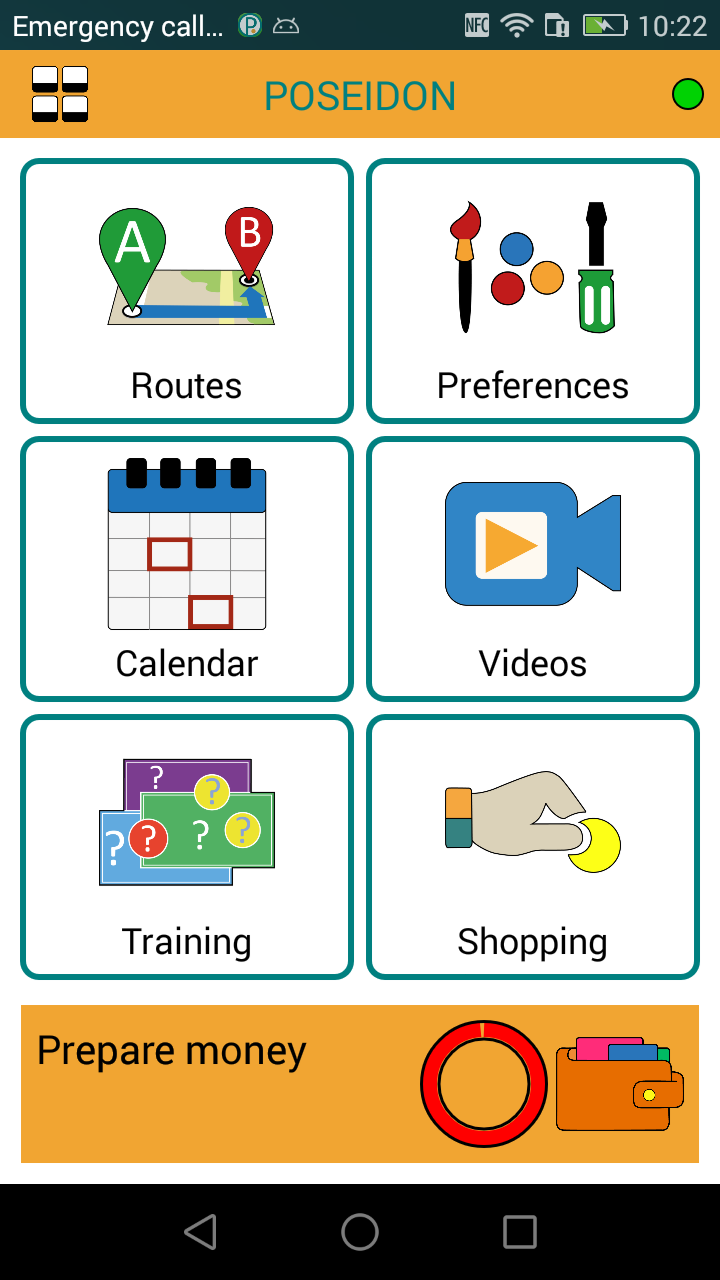Go back with the system back button
This screenshot has height=1280, width=720.
pos(200,1232)
